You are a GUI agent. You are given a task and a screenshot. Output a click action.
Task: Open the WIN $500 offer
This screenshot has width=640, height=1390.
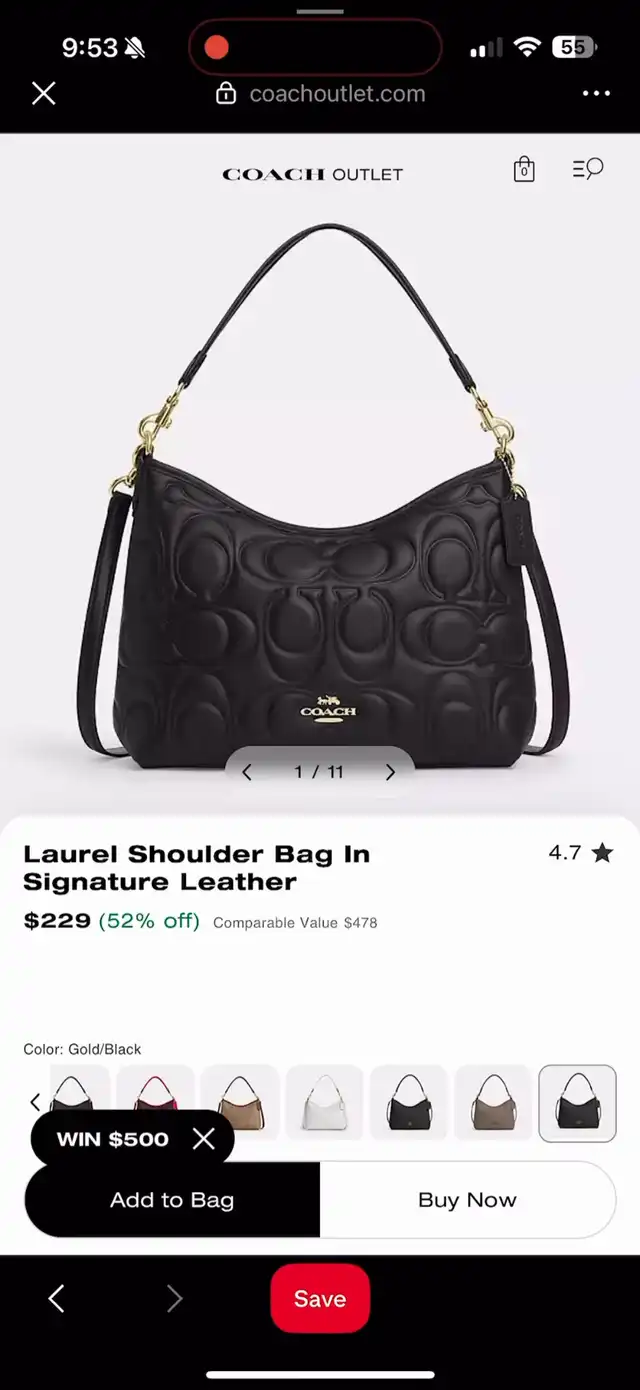[x=112, y=1139]
